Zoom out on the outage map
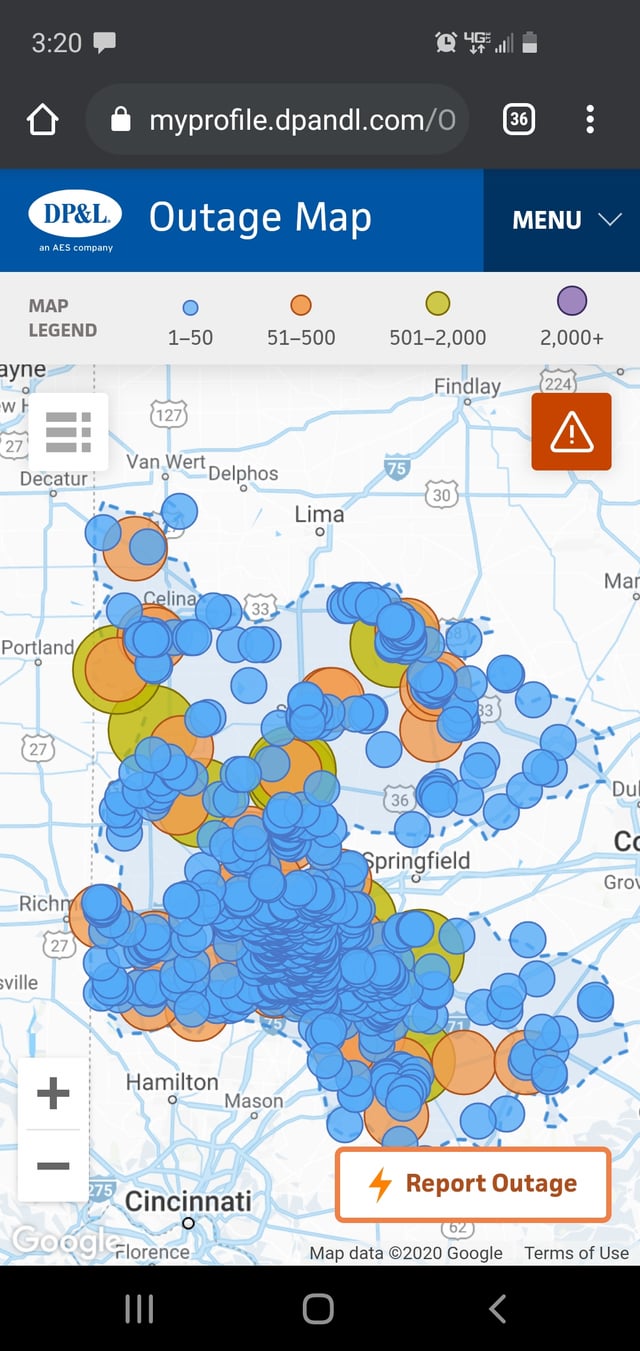640x1351 pixels. point(53,1166)
